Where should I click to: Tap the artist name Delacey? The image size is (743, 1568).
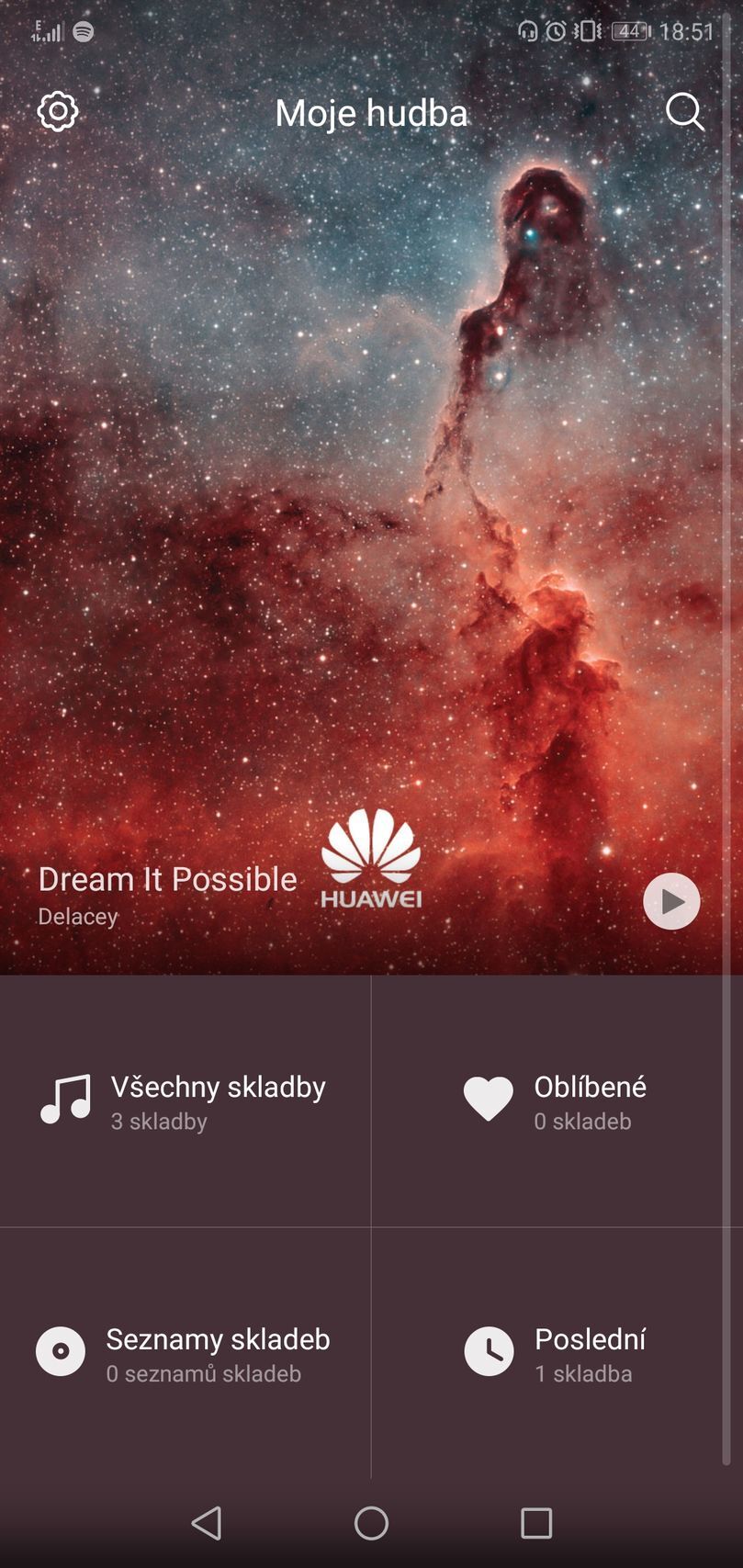pos(79,916)
